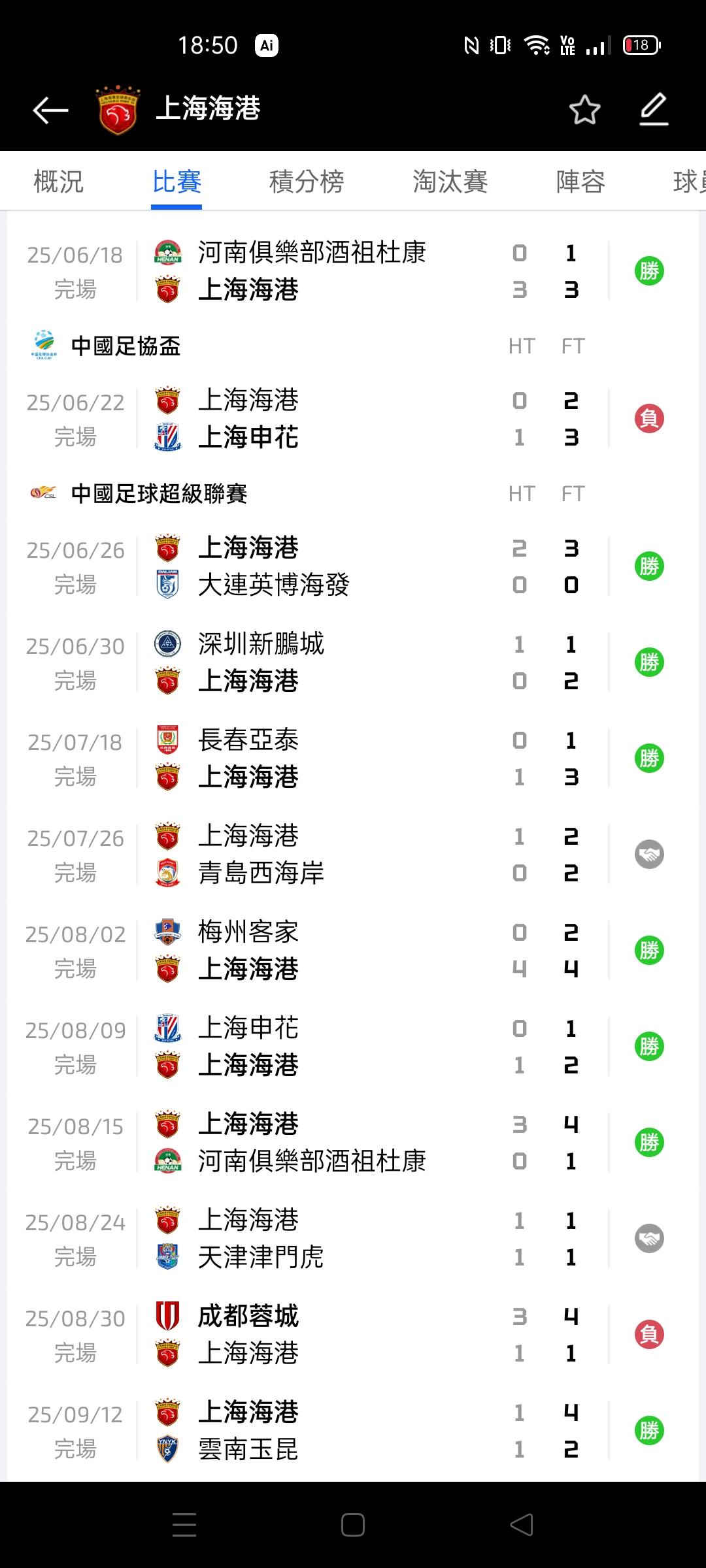706x1568 pixels.
Task: Go back using the top-left arrow
Action: [51, 110]
